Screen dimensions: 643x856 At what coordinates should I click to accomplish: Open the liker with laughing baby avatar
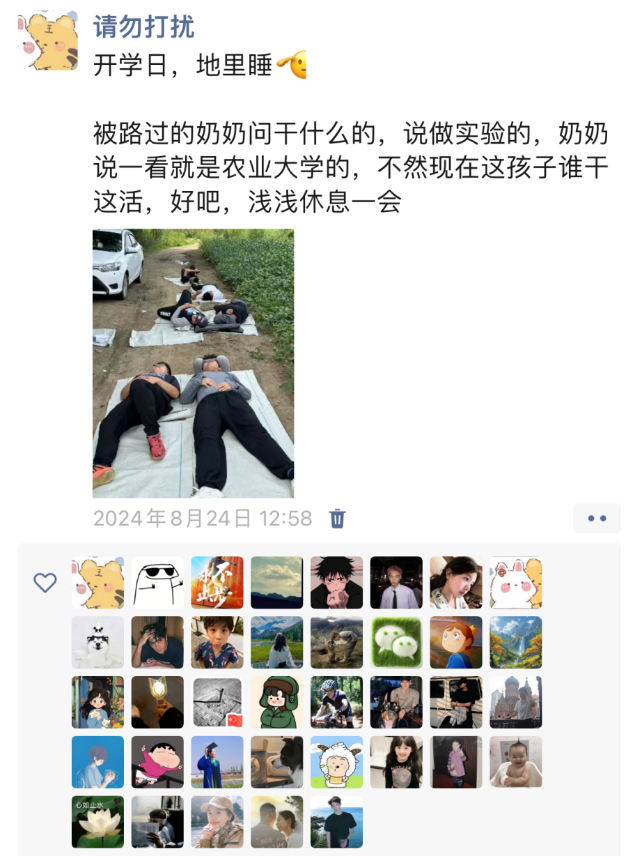516,762
